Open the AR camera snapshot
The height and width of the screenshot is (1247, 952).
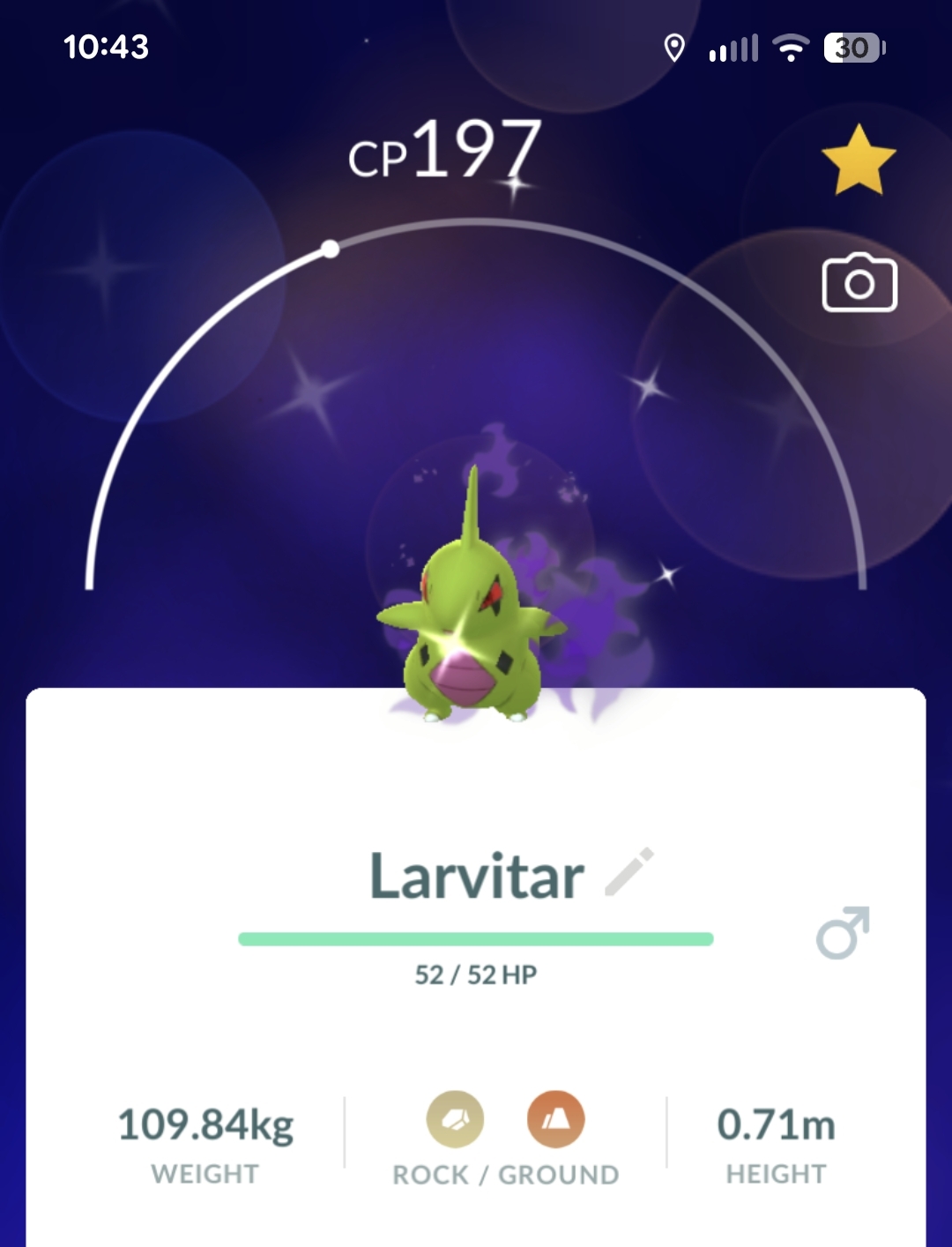point(859,283)
